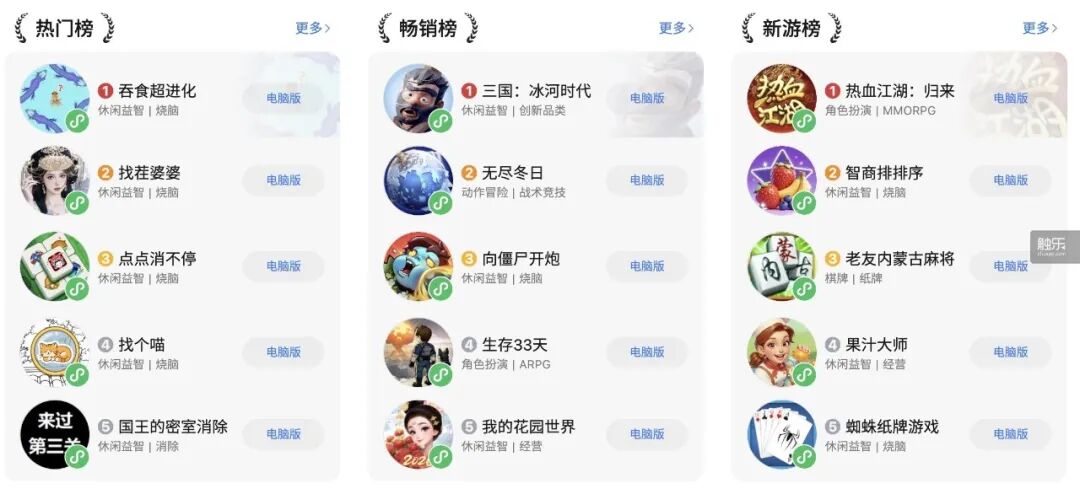1080x494 pixels.
Task: Open the 三国:冰河时代 game entry
Action: click(x=536, y=91)
